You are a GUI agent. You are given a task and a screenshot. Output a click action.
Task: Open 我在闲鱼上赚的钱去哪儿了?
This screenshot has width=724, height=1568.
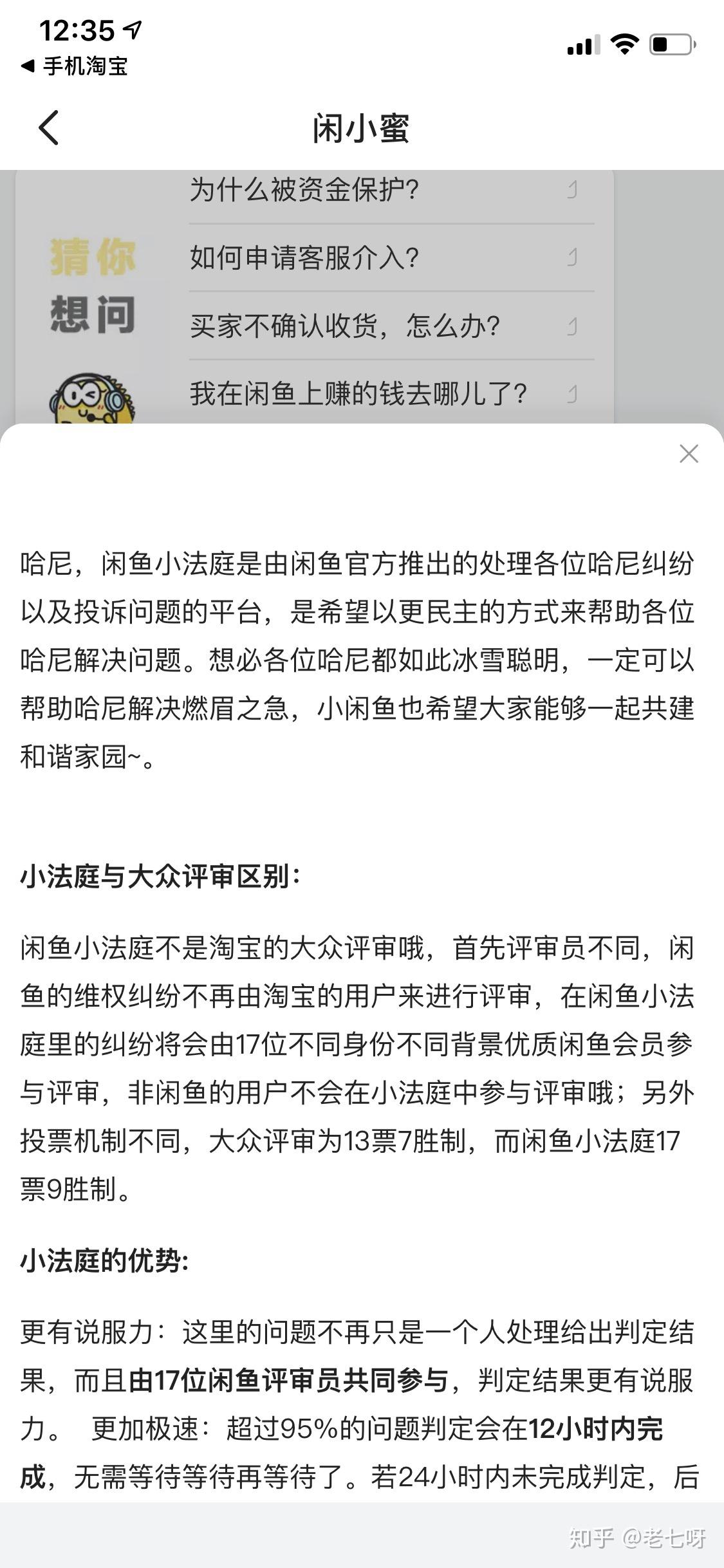point(391,393)
